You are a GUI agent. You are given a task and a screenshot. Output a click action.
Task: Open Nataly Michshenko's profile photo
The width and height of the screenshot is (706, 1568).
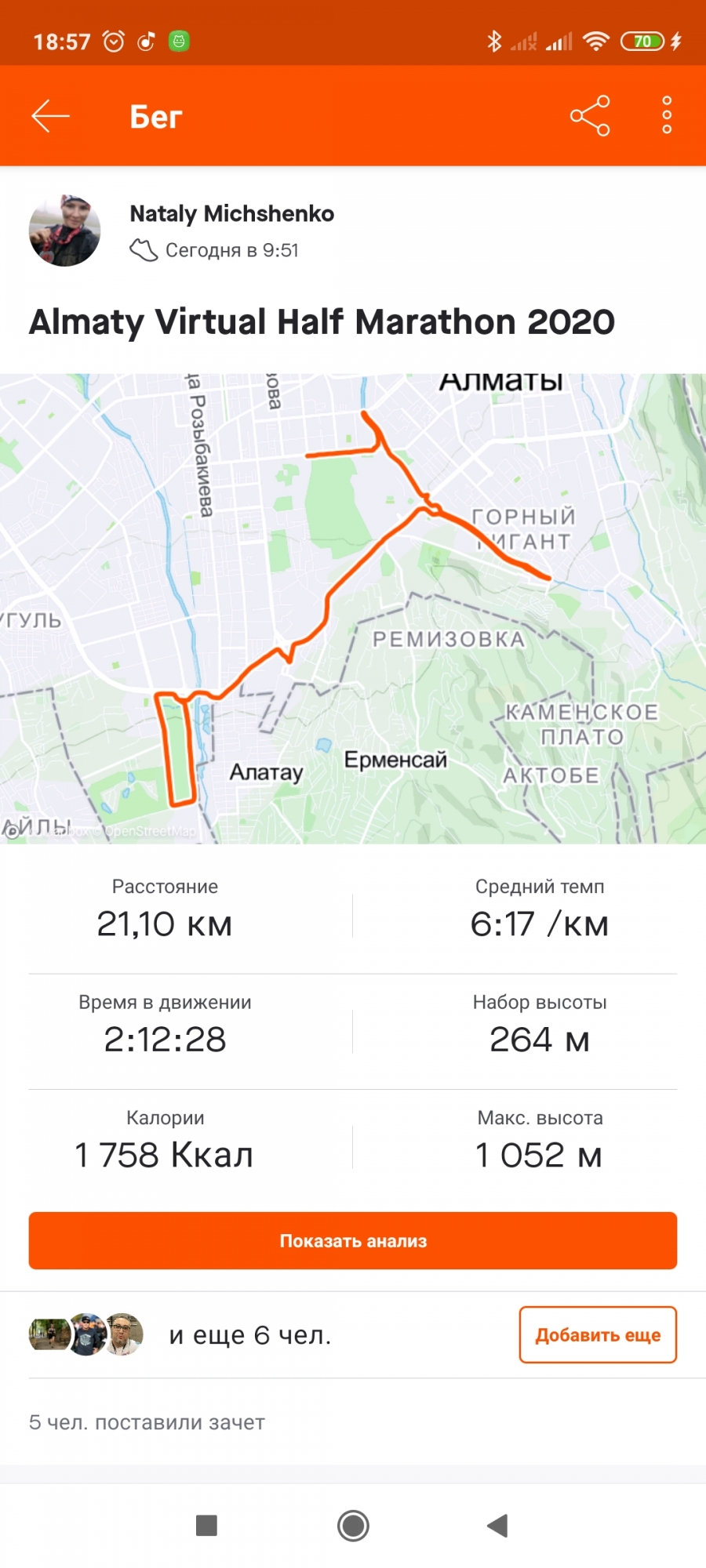pyautogui.click(x=65, y=230)
